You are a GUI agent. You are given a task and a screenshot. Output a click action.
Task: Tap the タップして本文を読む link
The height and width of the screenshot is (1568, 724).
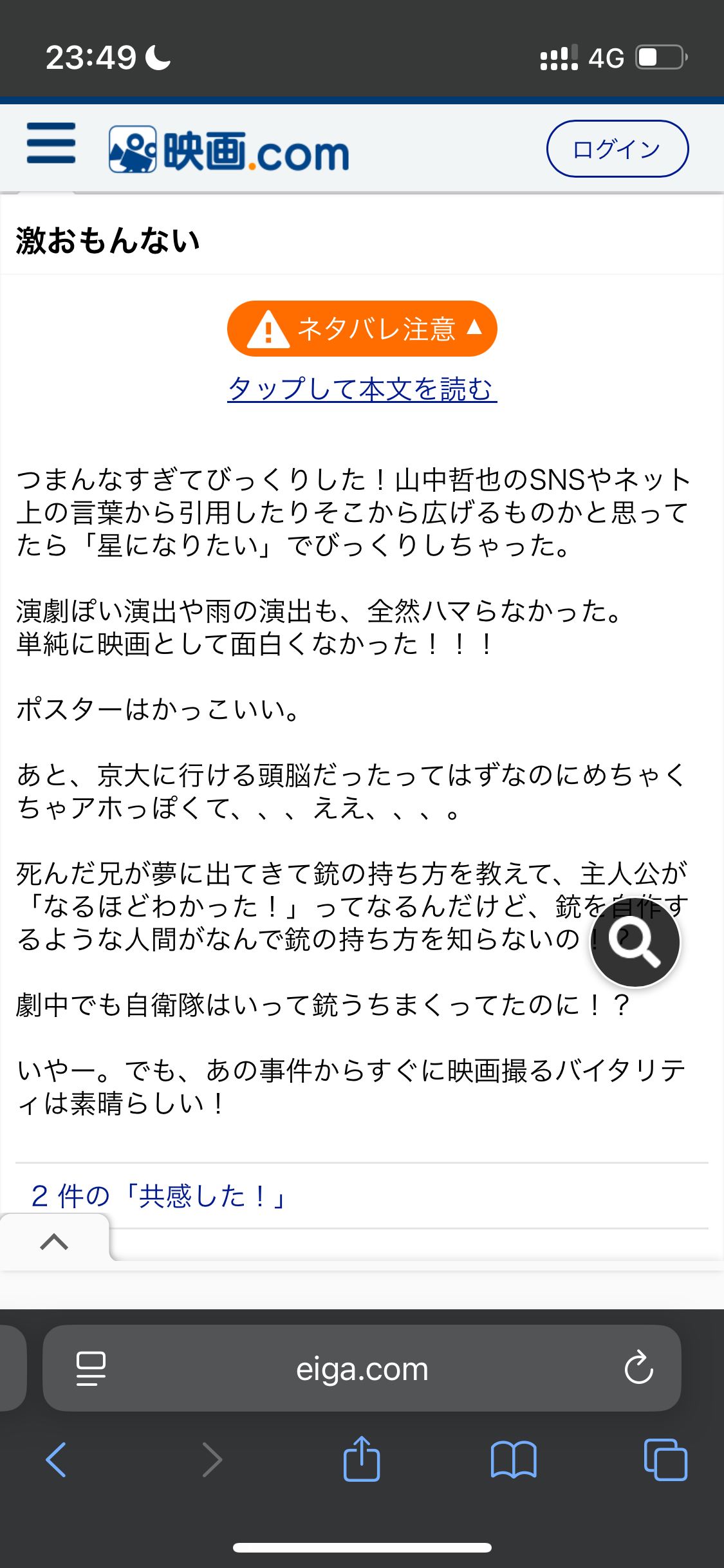click(362, 389)
